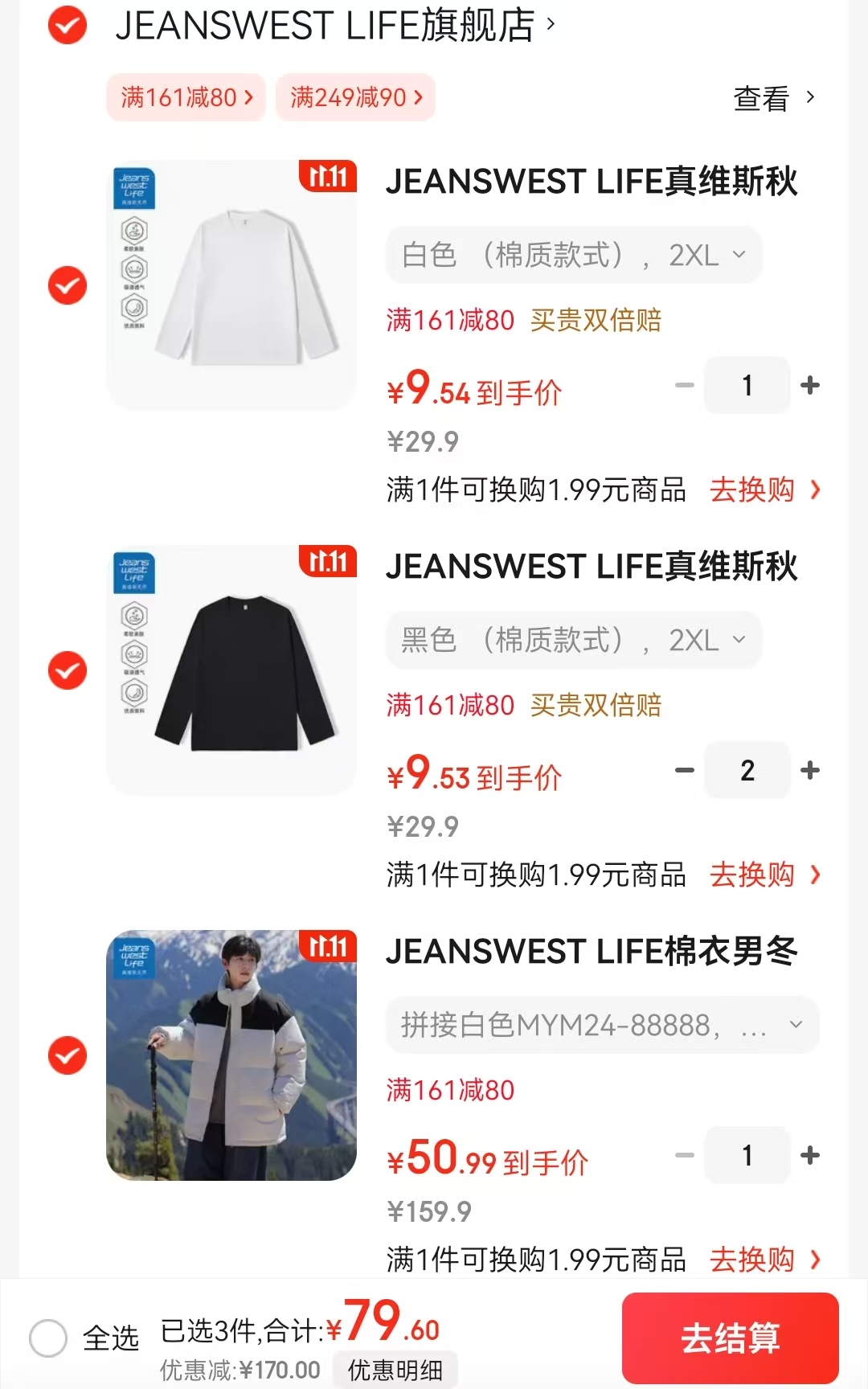Change the 黑色（棉质款式）2XL variant
Screen dimensions: 868x1389
click(573, 640)
